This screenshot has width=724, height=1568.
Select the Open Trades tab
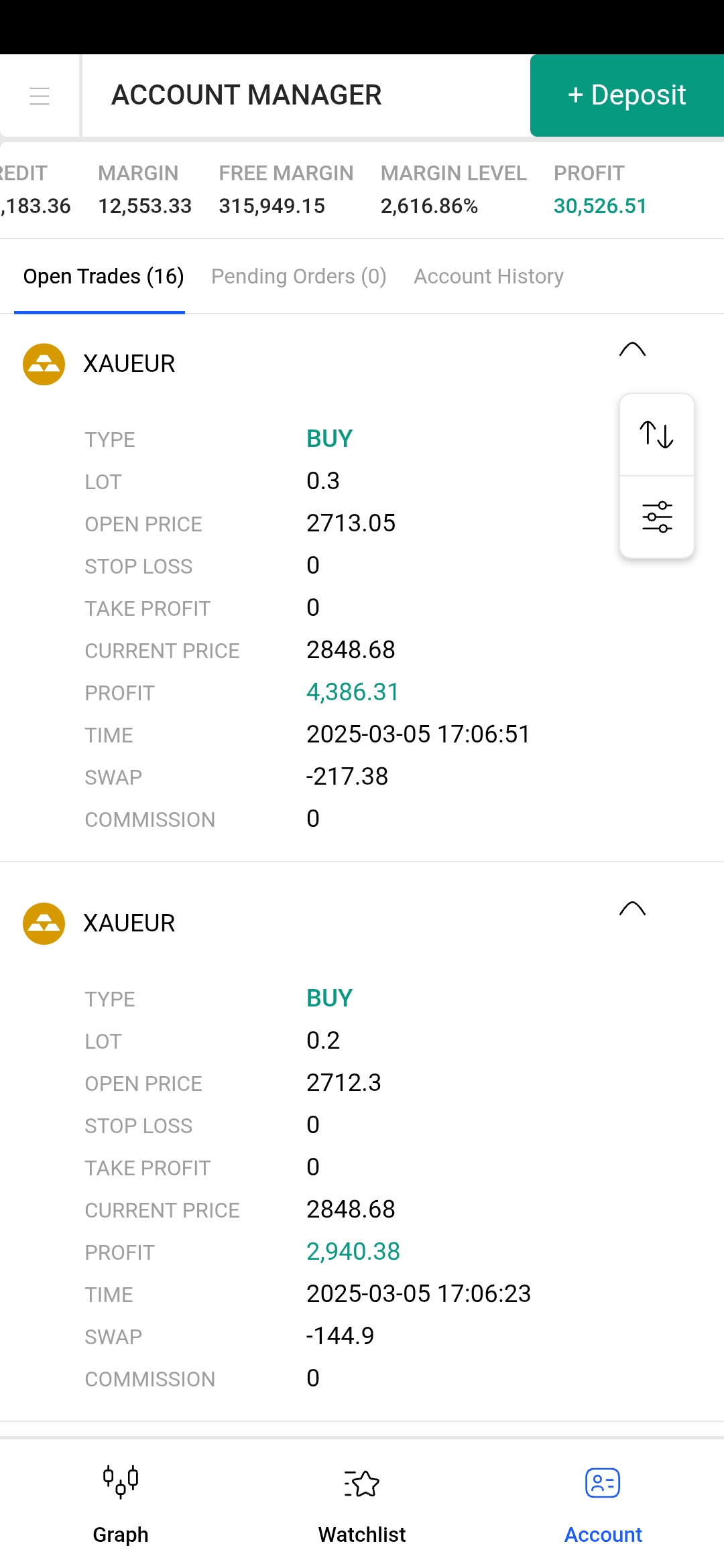tap(103, 277)
